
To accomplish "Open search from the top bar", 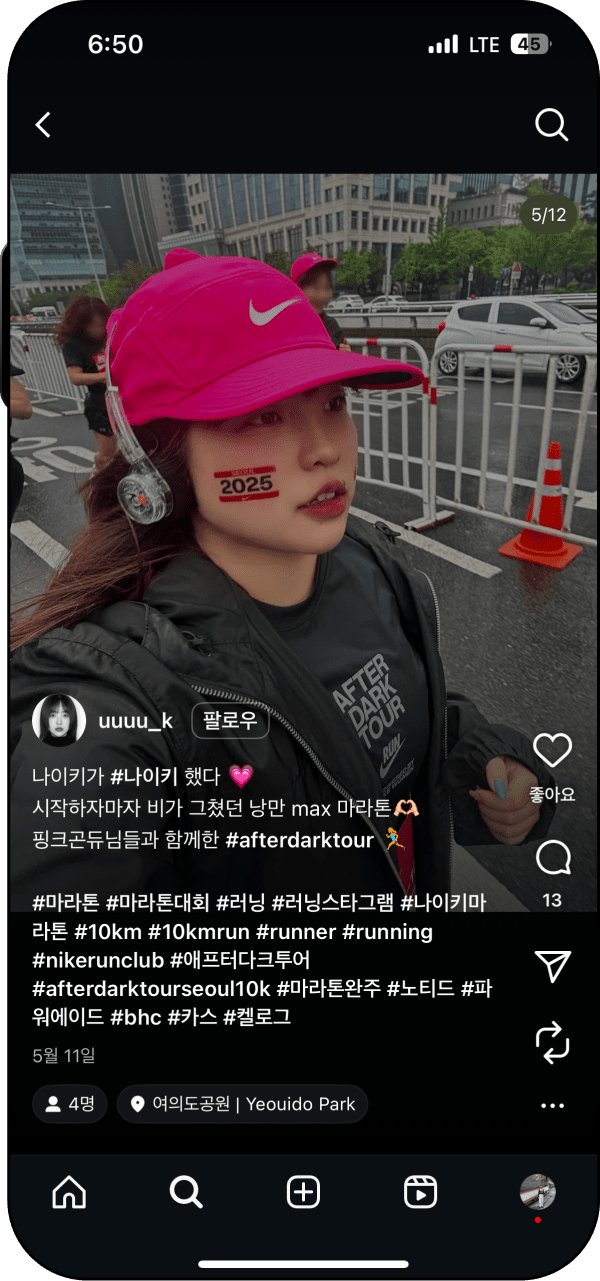I will pyautogui.click(x=551, y=125).
